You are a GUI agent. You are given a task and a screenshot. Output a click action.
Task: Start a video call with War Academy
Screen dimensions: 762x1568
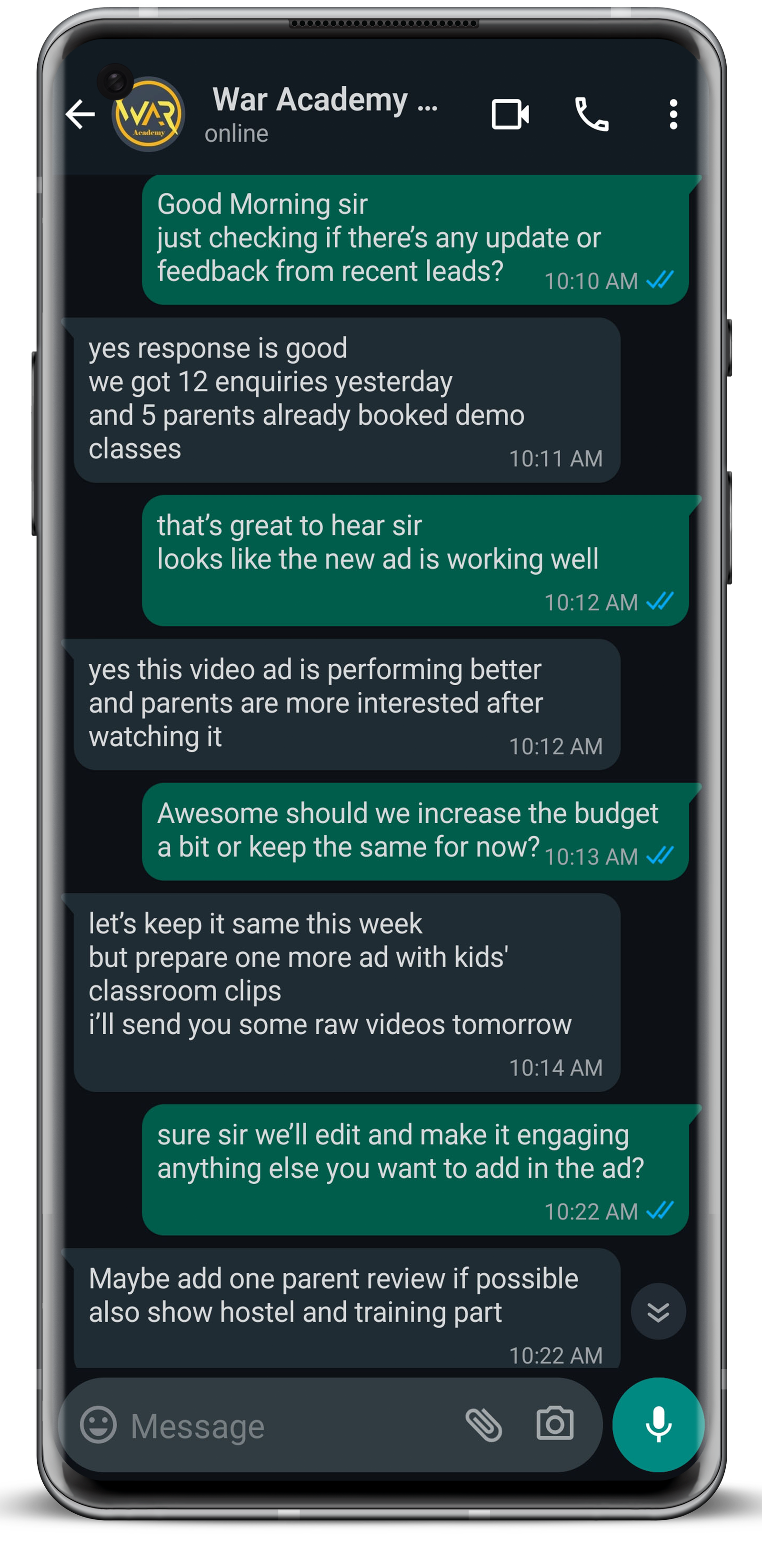510,114
